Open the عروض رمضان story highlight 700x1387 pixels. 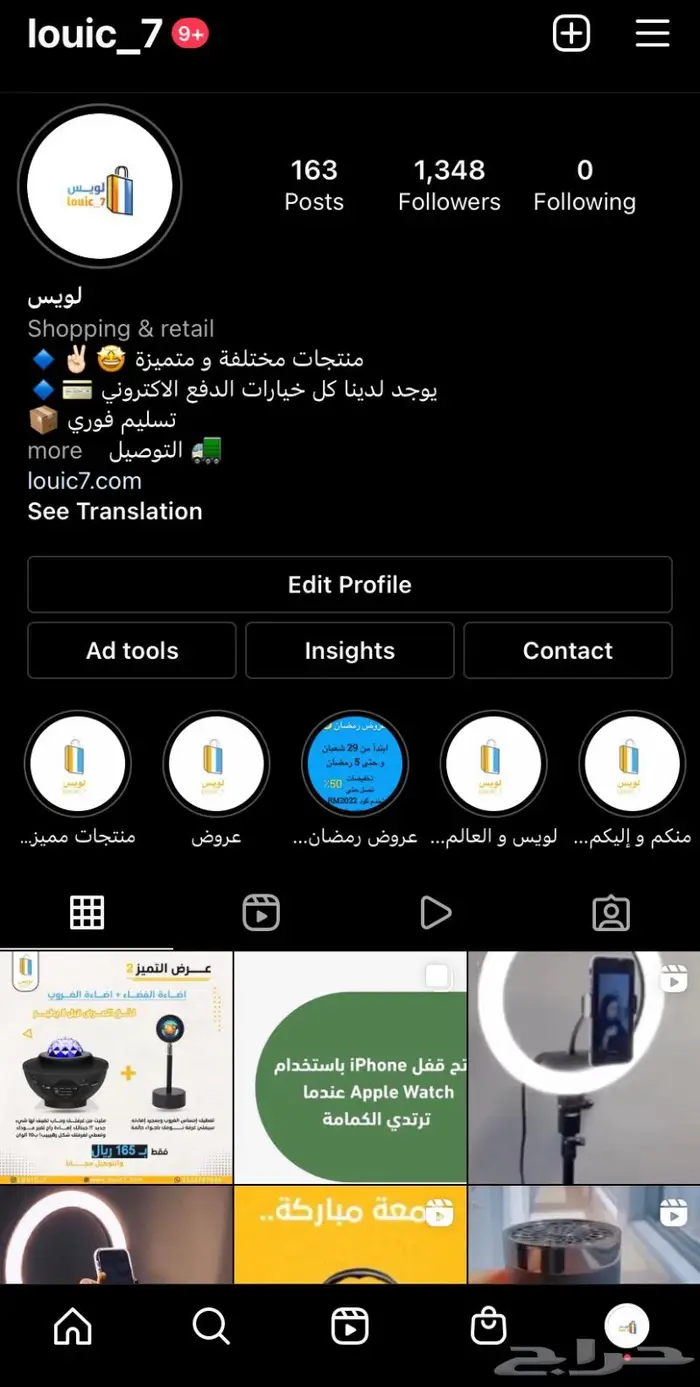(x=355, y=765)
